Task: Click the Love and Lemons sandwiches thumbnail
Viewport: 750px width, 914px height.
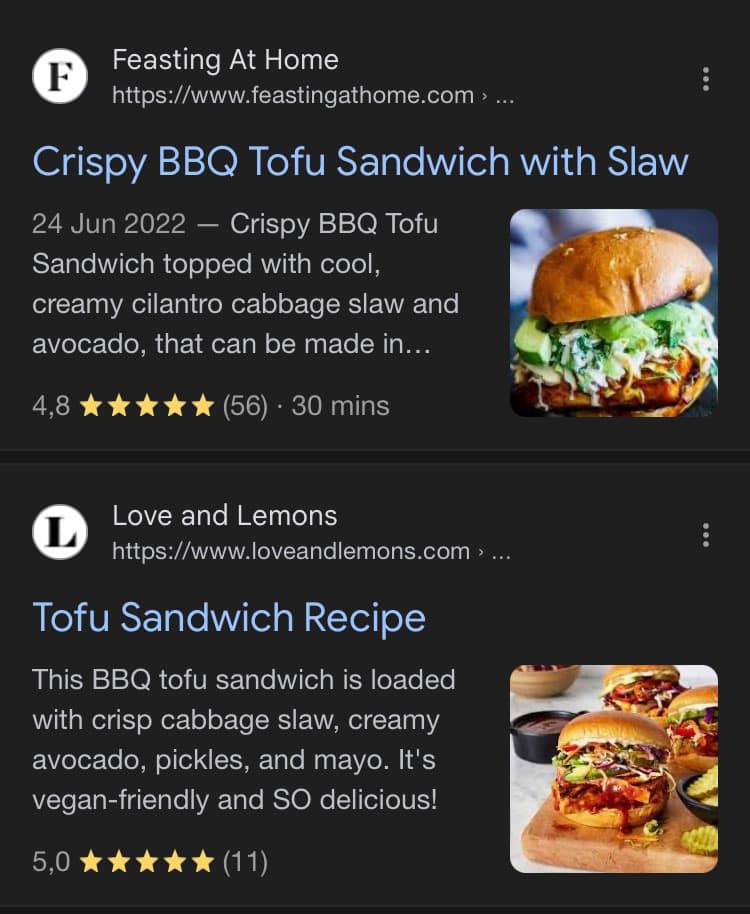Action: coord(614,769)
